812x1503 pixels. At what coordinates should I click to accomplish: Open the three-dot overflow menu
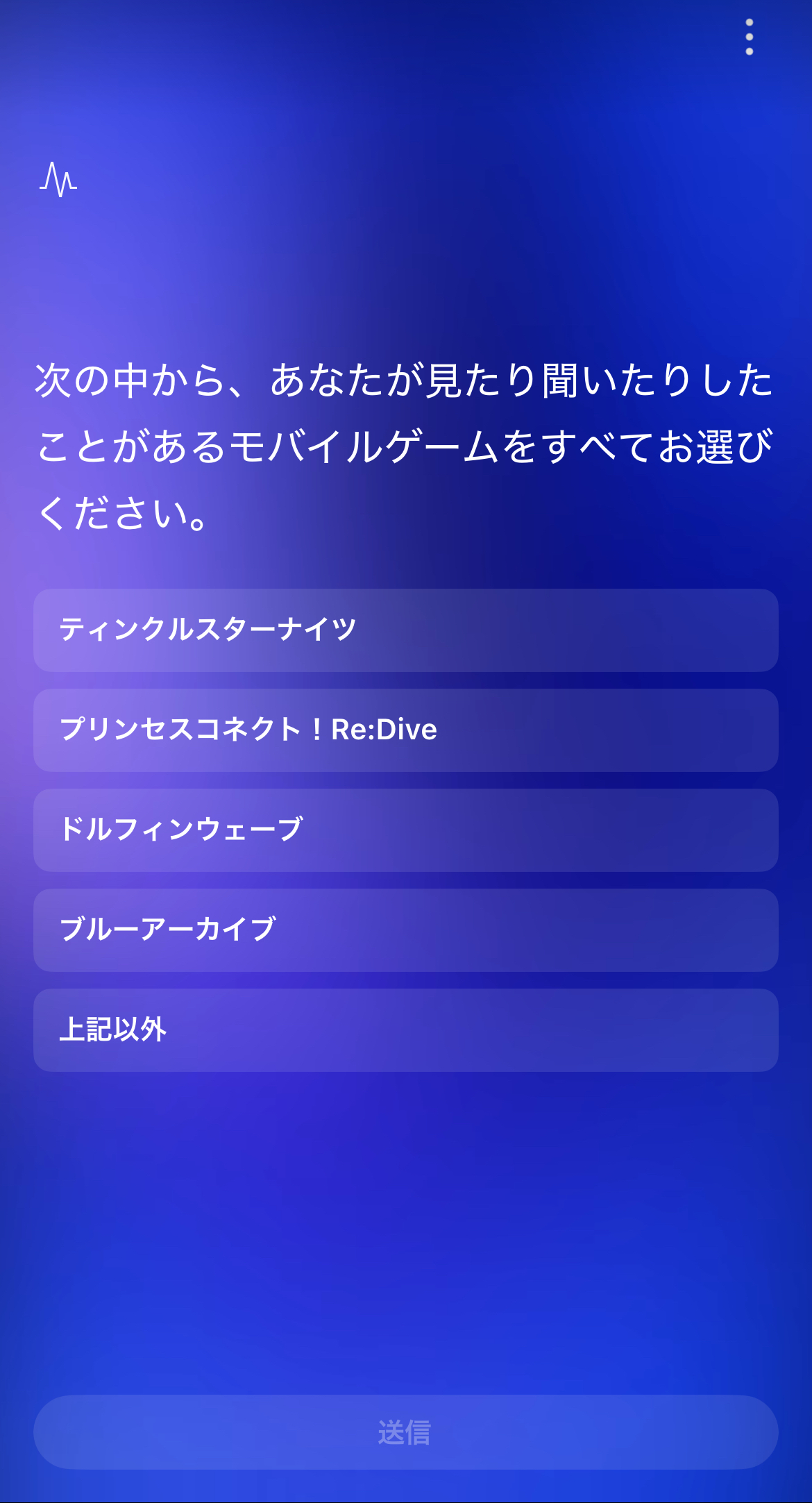(749, 37)
